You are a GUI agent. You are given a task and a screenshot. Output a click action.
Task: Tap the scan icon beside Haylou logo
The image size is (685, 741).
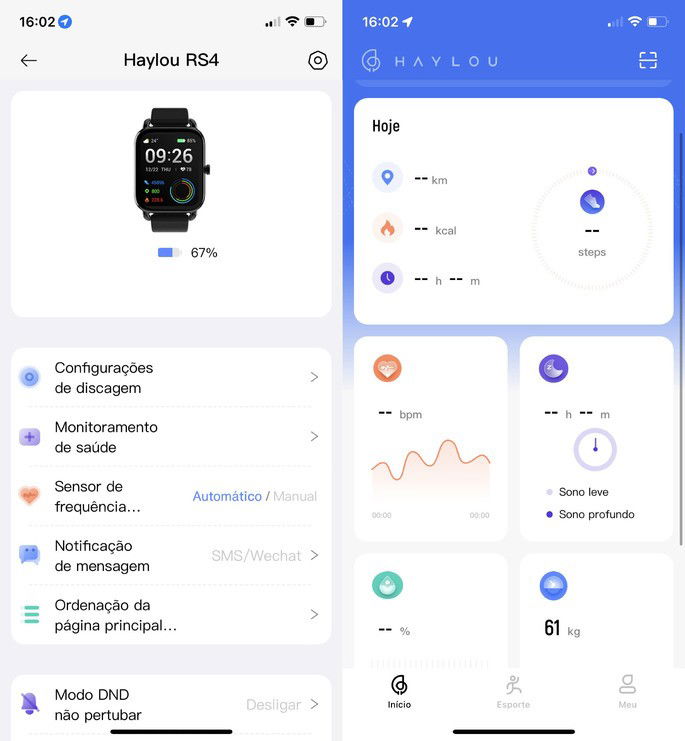pos(648,60)
